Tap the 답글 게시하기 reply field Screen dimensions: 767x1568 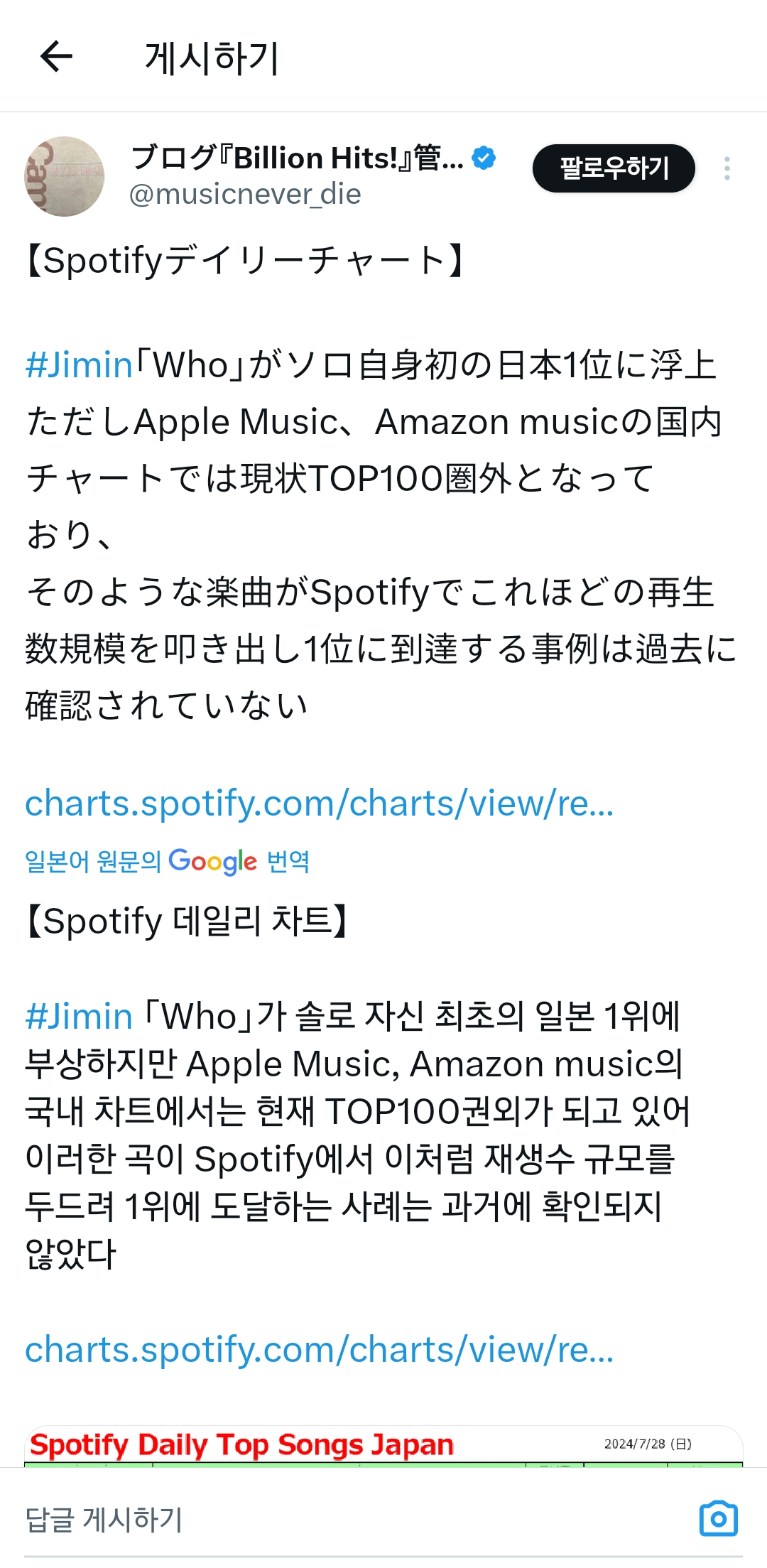tap(284, 1519)
